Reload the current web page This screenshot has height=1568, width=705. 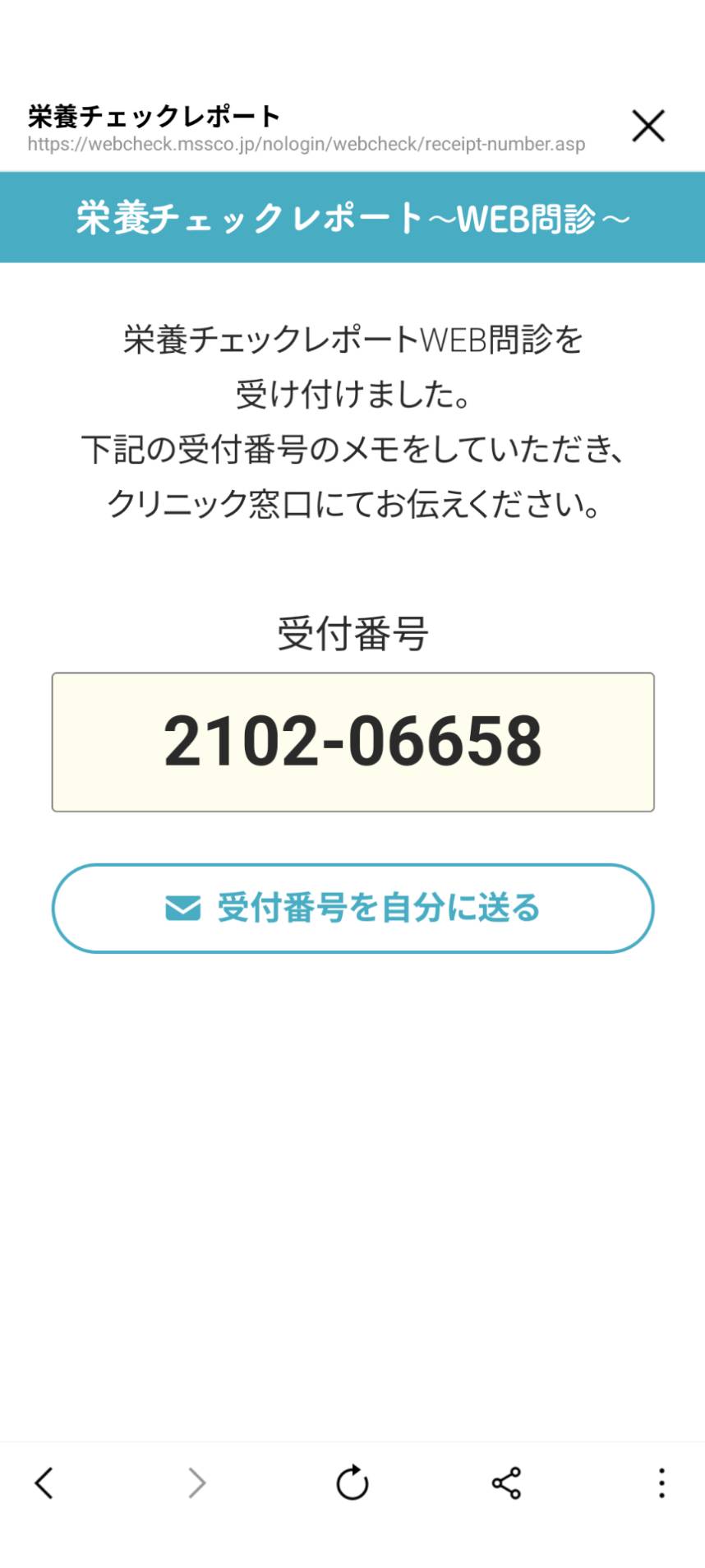(352, 1482)
